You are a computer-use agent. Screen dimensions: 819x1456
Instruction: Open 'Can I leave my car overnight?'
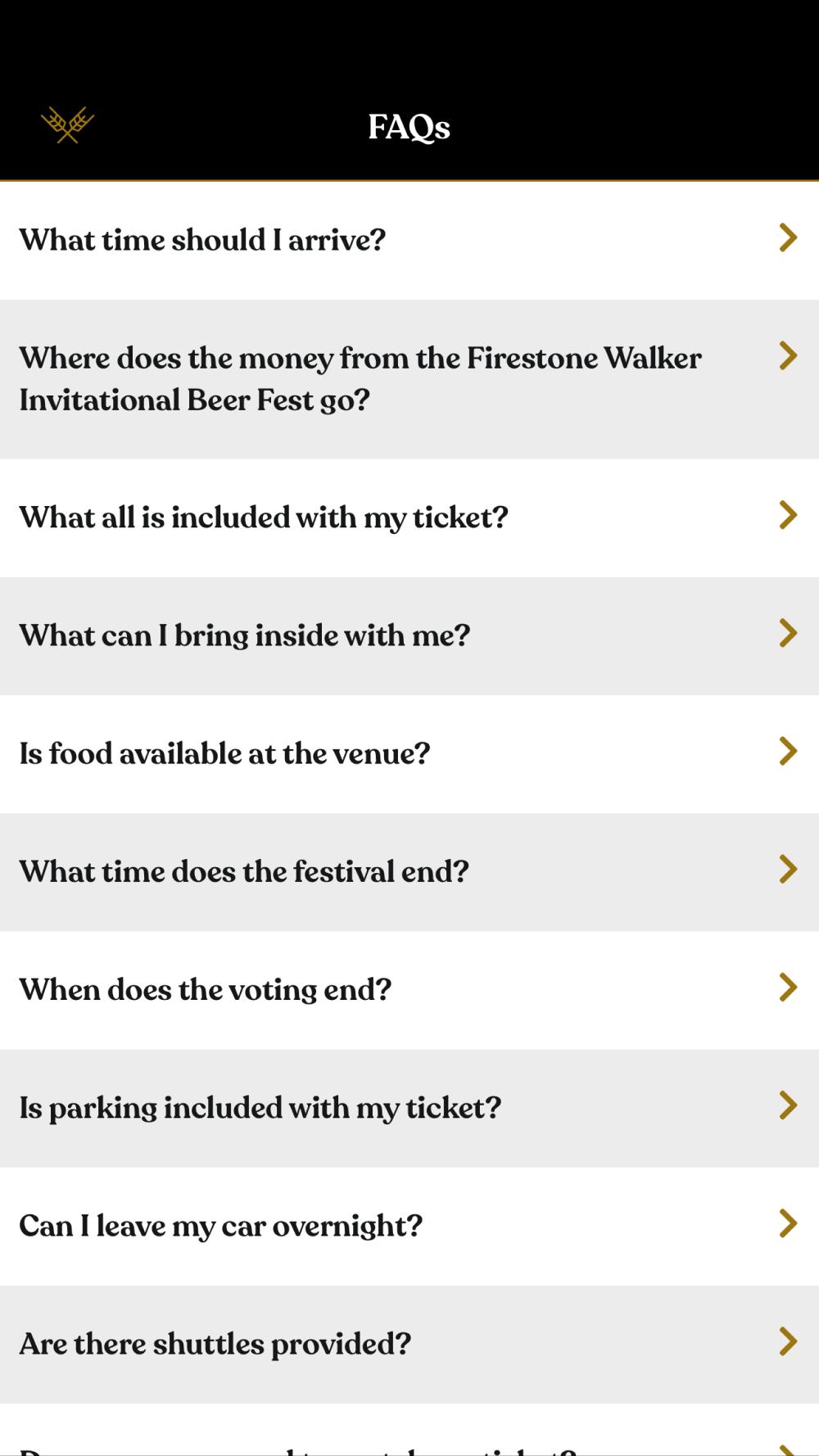409,1226
